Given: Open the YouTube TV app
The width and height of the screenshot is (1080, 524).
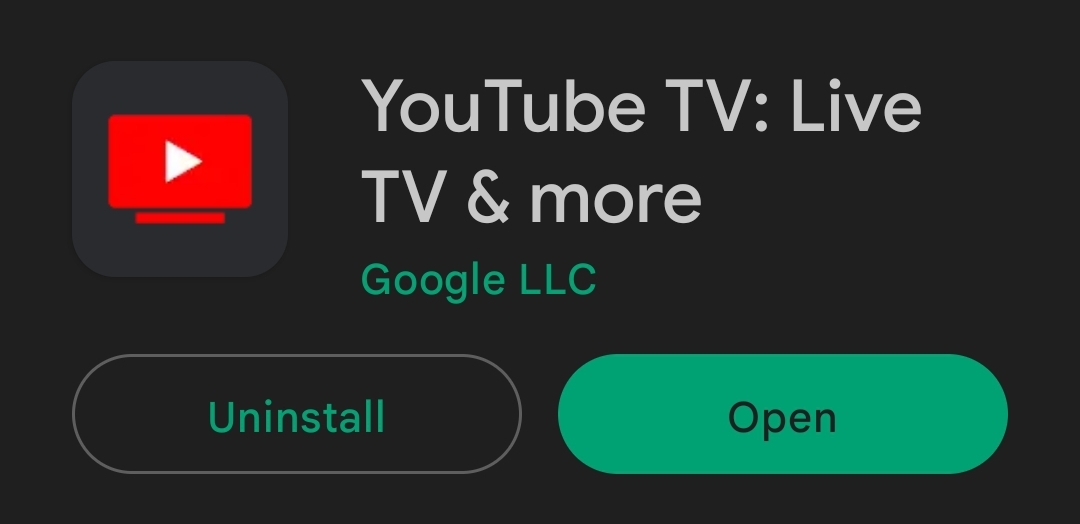Looking at the screenshot, I should (782, 415).
